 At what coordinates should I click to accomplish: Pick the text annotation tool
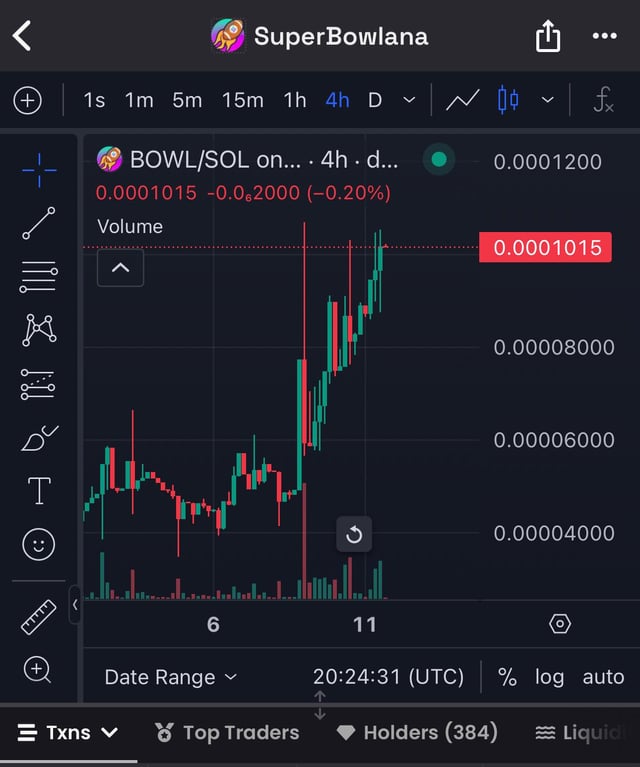(x=39, y=491)
